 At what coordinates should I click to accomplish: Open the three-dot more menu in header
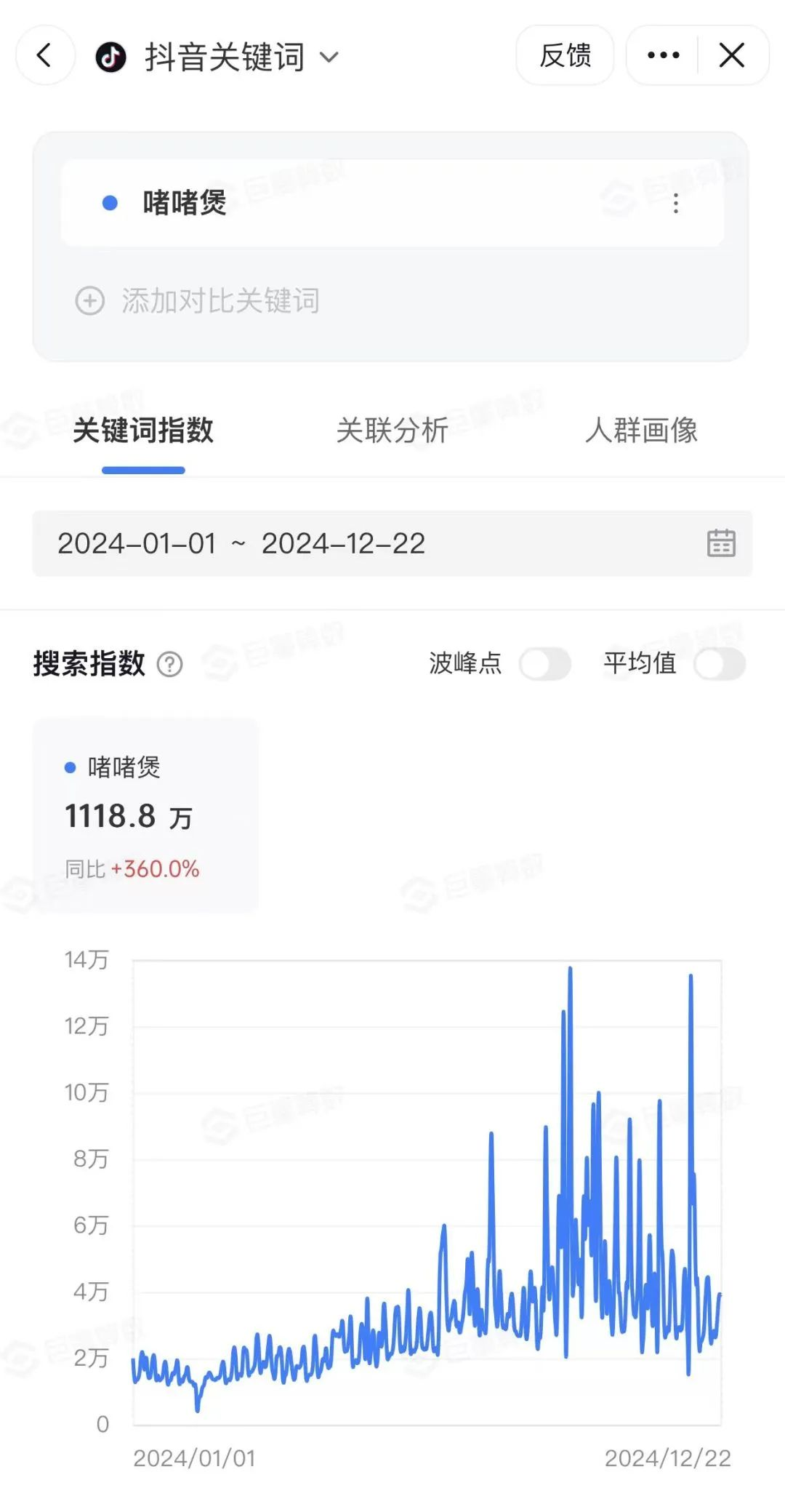tap(663, 55)
